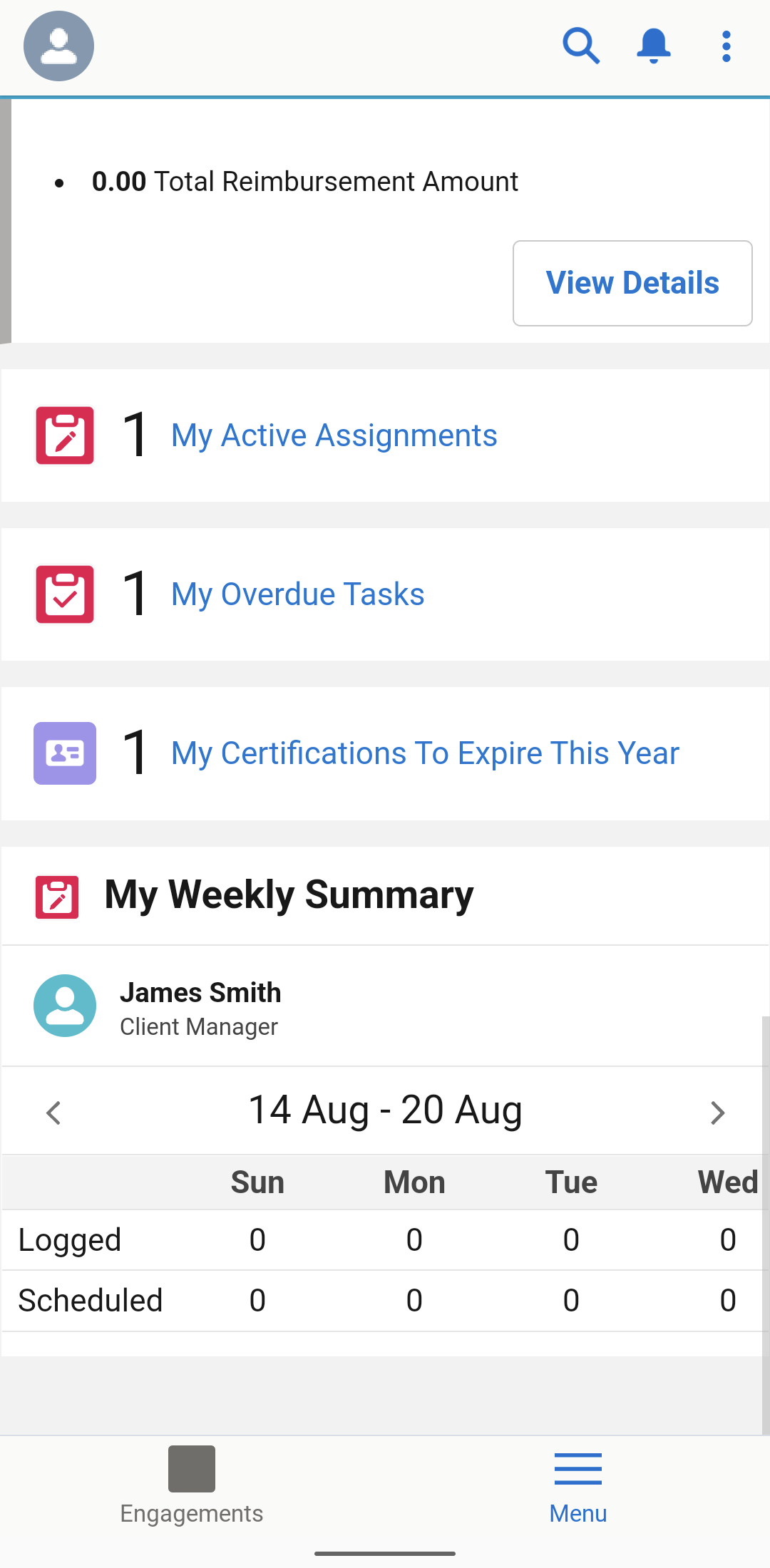Open the overflow menu
The width and height of the screenshot is (770, 1568).
[726, 46]
